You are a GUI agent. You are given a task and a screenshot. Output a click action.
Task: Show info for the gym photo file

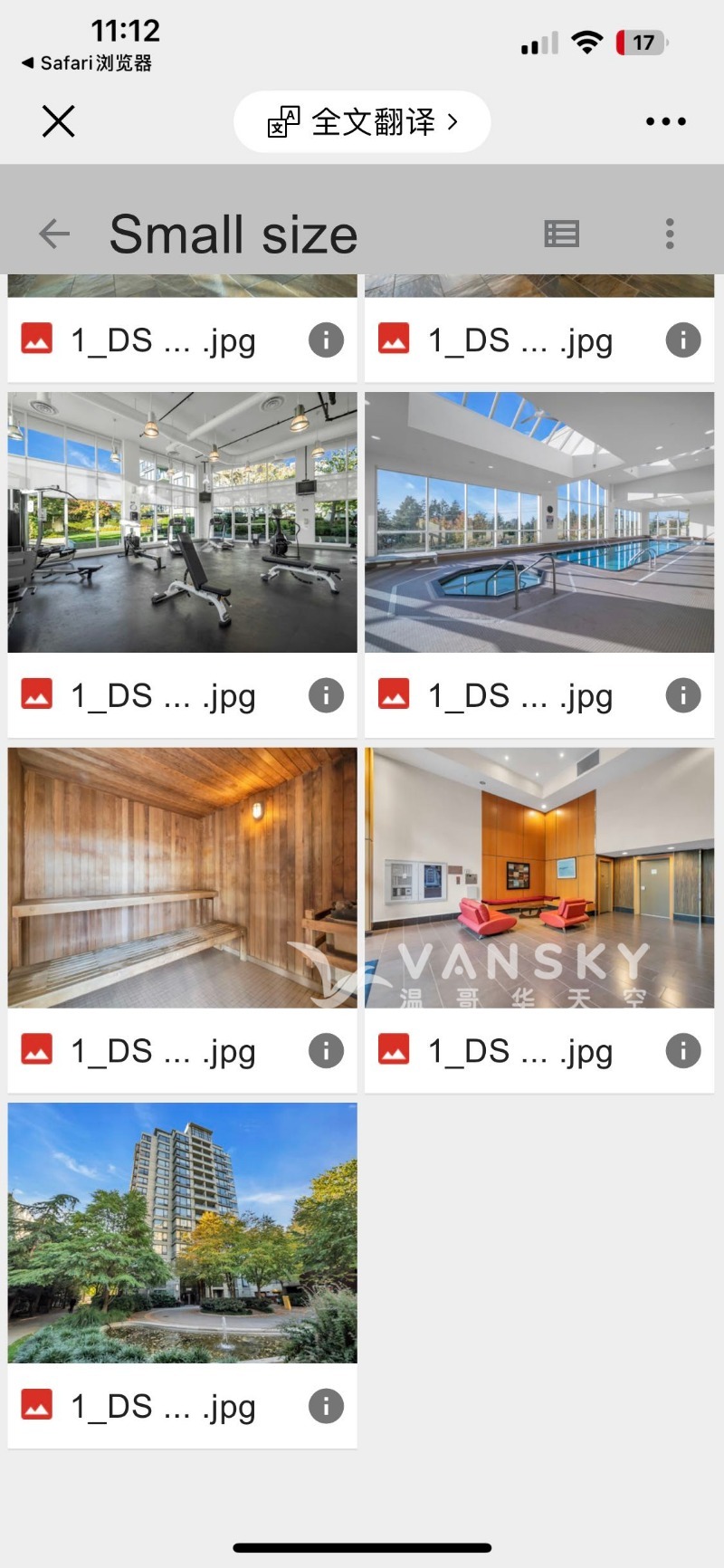tap(326, 695)
